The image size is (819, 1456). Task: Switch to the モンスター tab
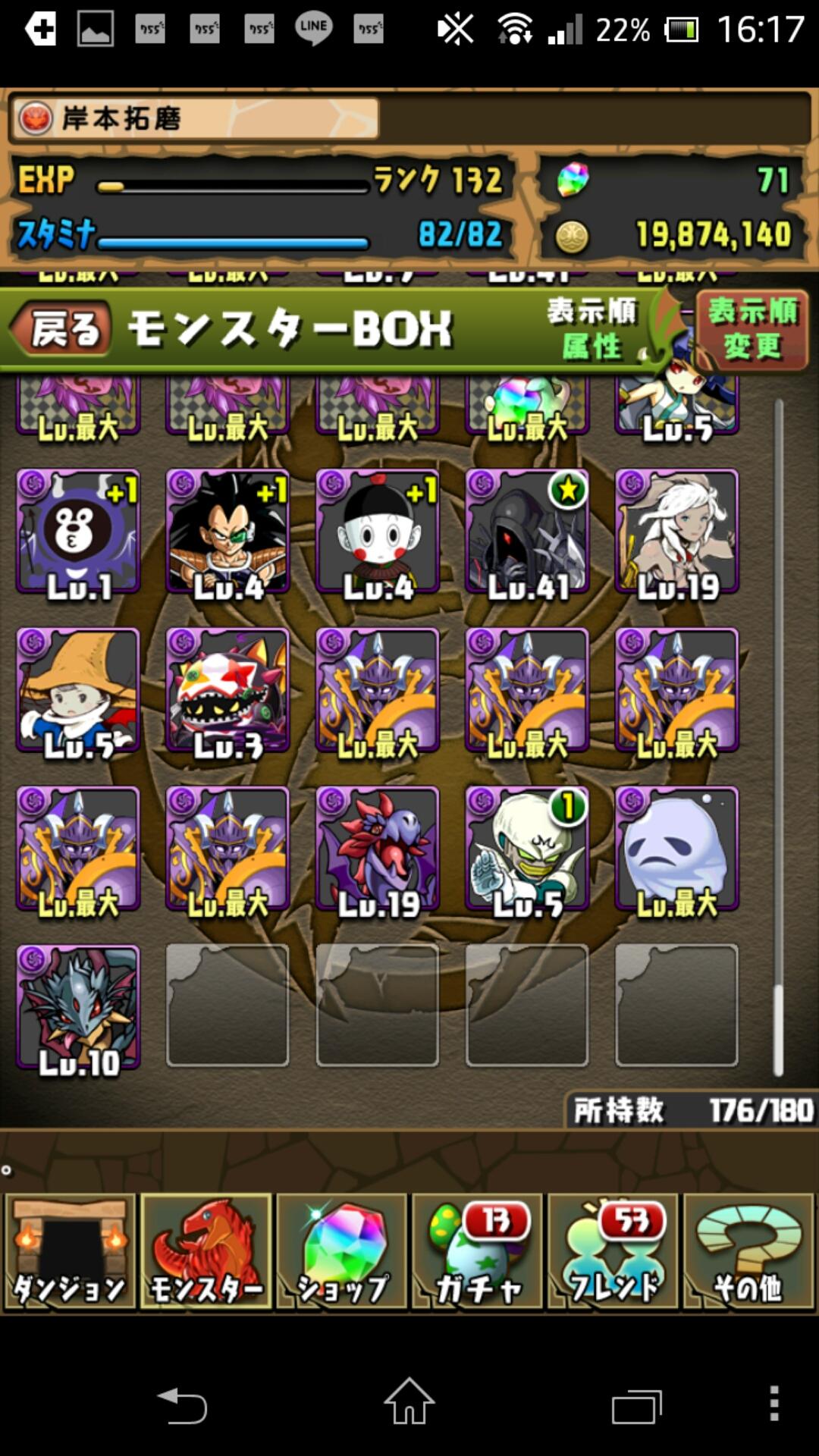(x=206, y=1251)
